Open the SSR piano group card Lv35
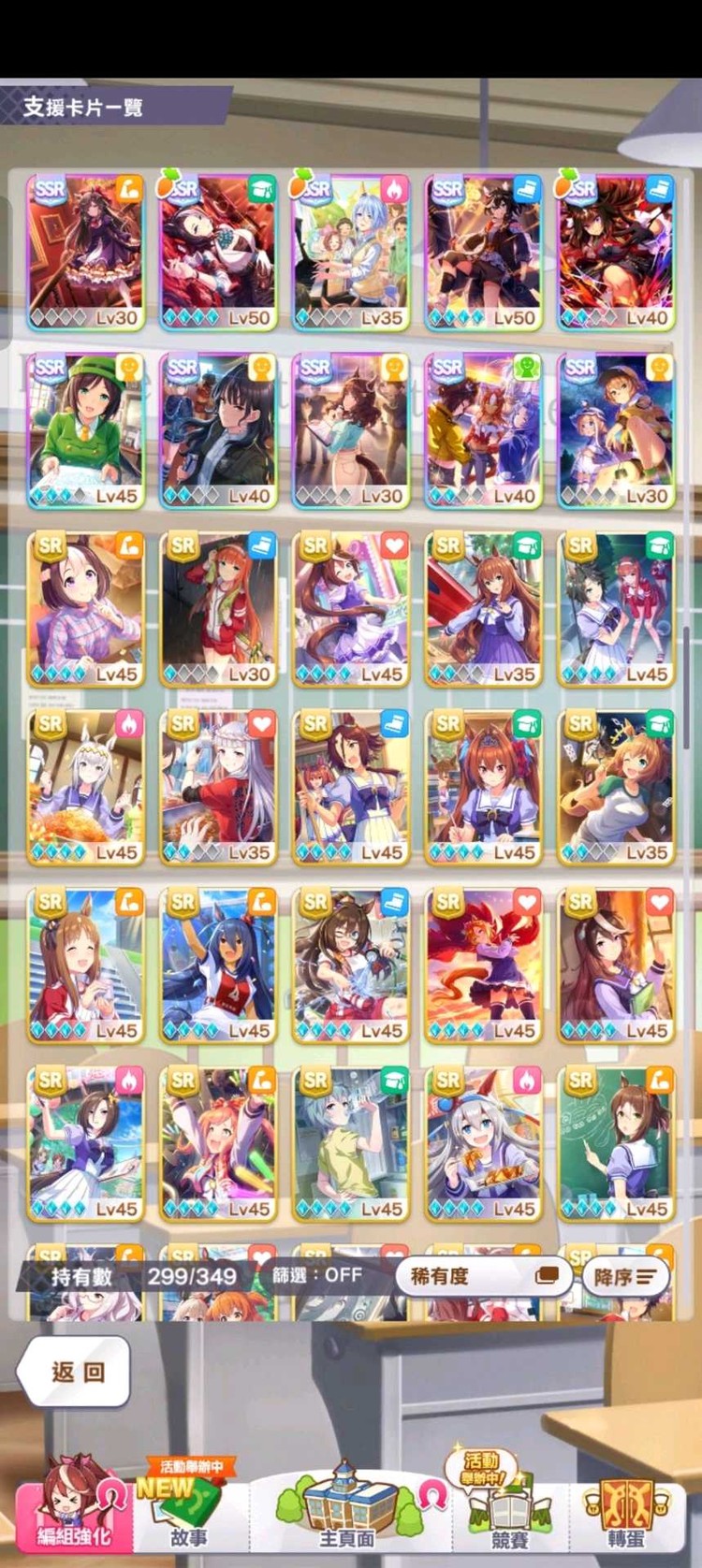Screen dimensions: 702x1568 click(350, 253)
